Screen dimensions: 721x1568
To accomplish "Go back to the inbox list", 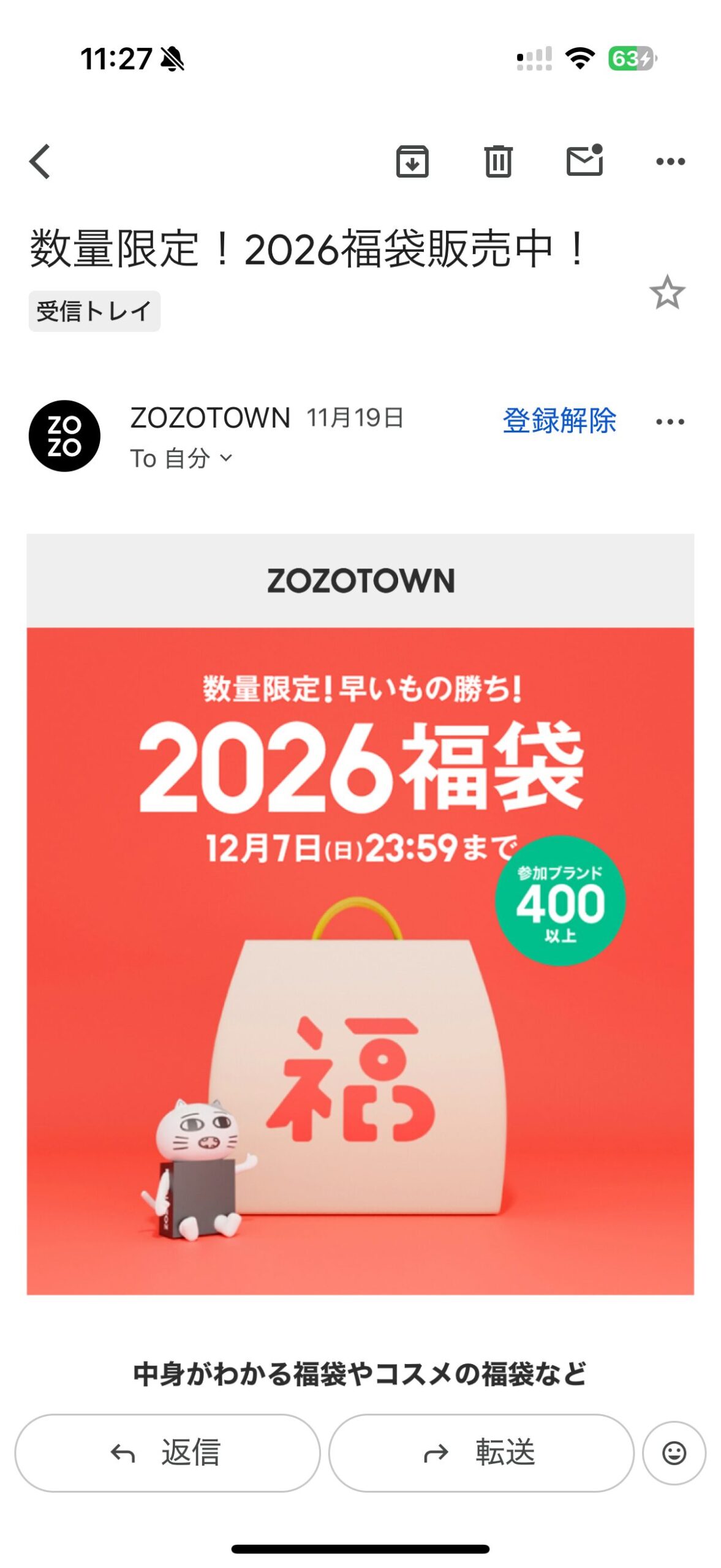I will coord(40,162).
